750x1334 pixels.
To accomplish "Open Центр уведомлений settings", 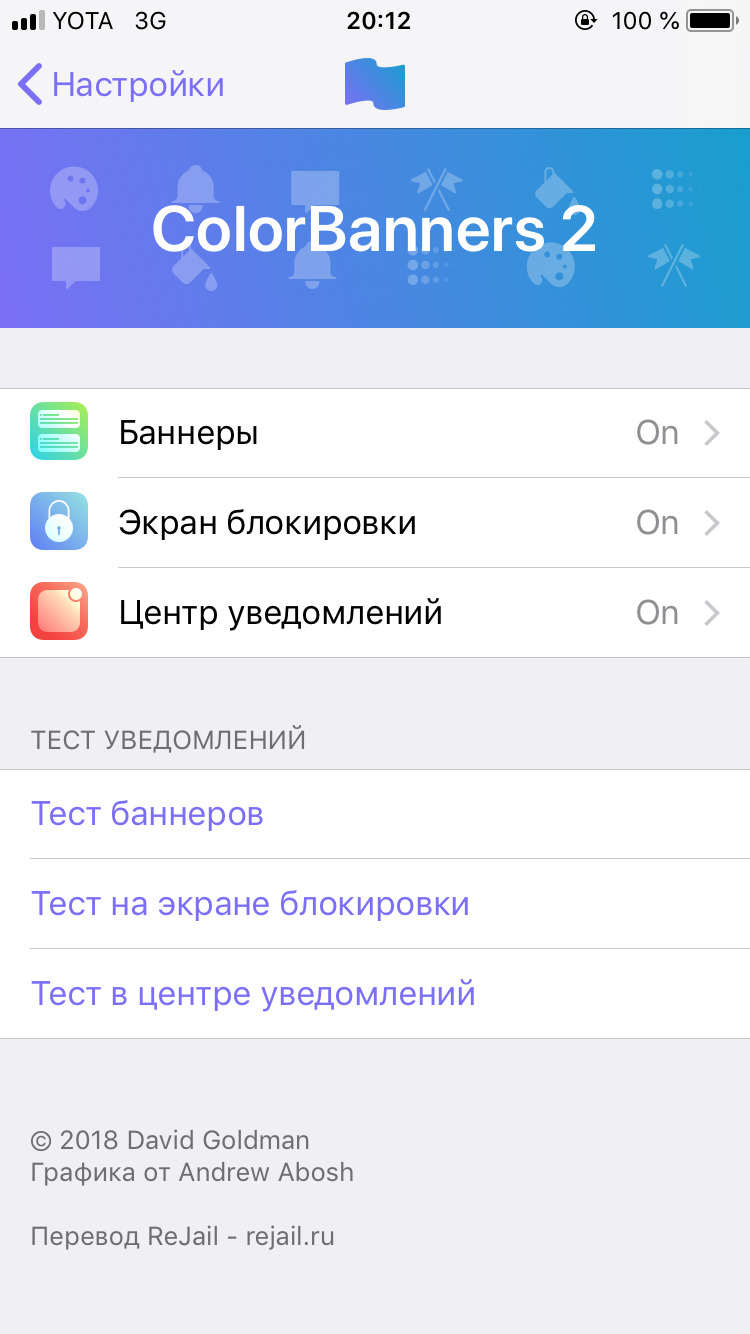I will pos(375,613).
